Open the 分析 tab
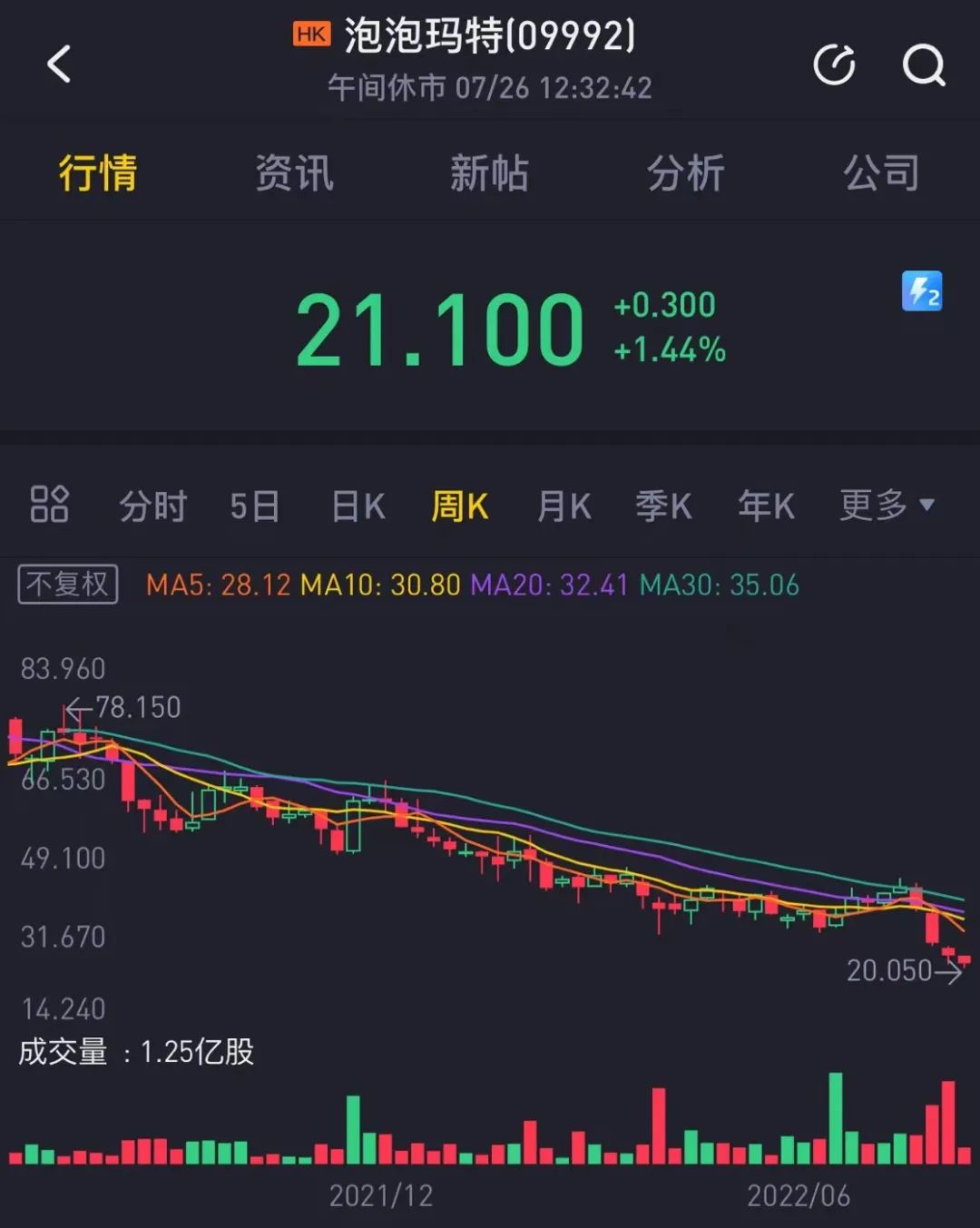 [x=685, y=172]
